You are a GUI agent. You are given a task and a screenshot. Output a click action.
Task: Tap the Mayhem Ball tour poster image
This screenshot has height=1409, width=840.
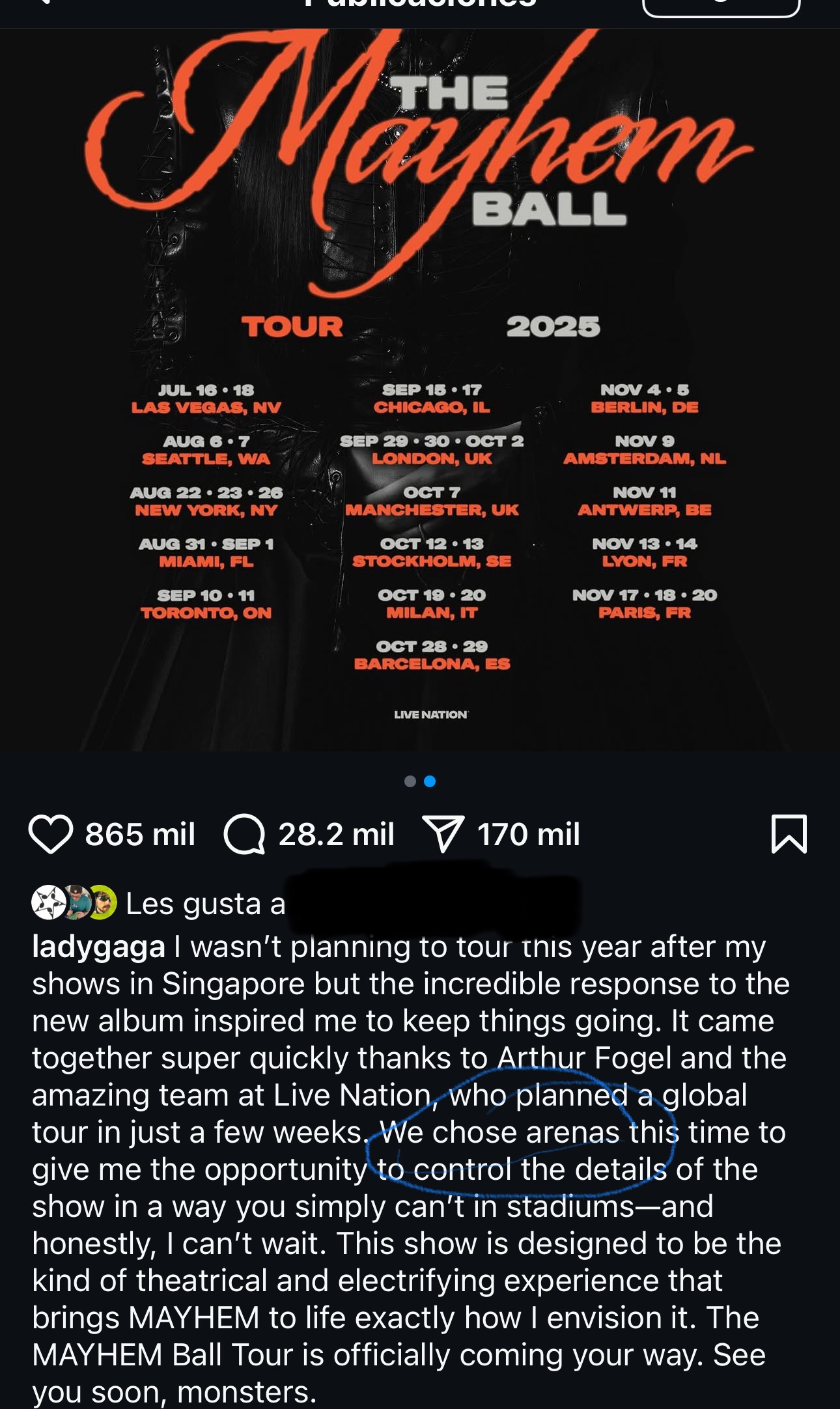420,391
